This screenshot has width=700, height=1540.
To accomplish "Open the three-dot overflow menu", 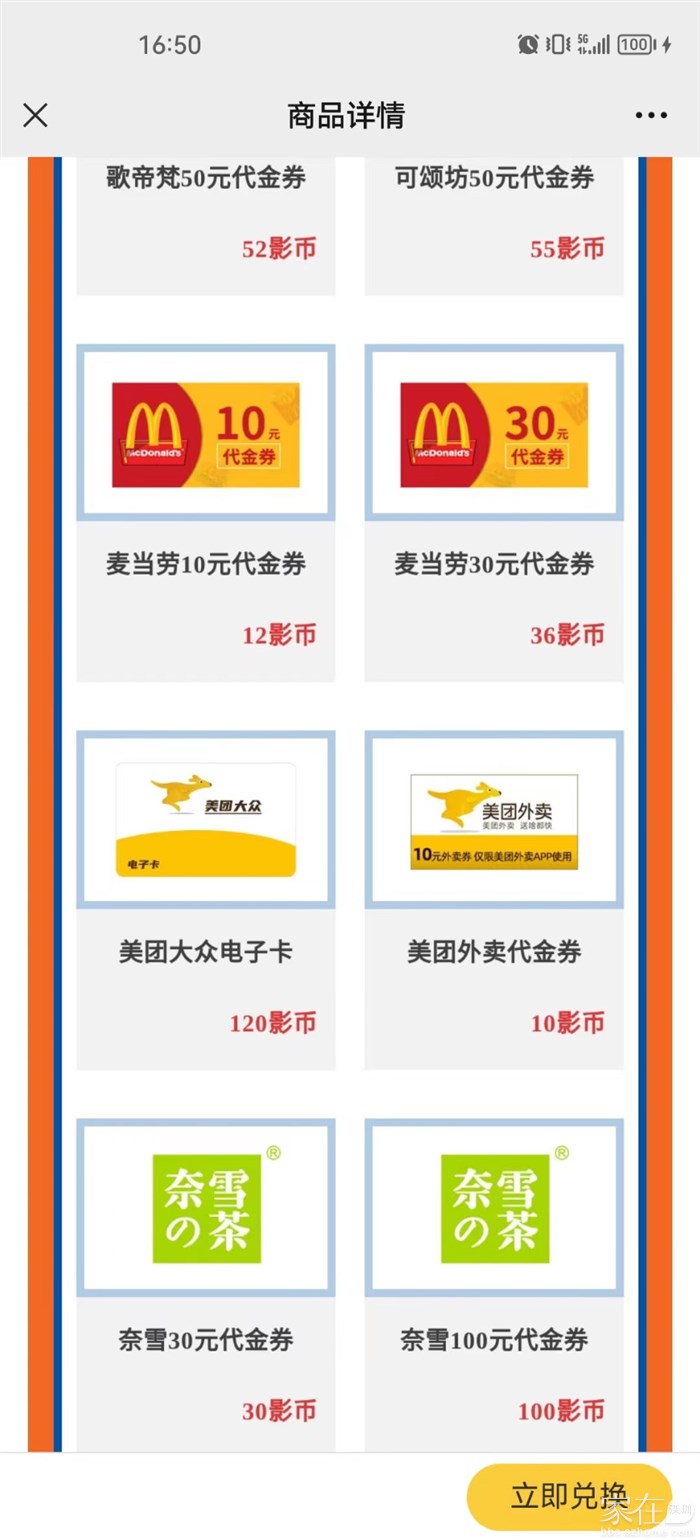I will [x=651, y=116].
